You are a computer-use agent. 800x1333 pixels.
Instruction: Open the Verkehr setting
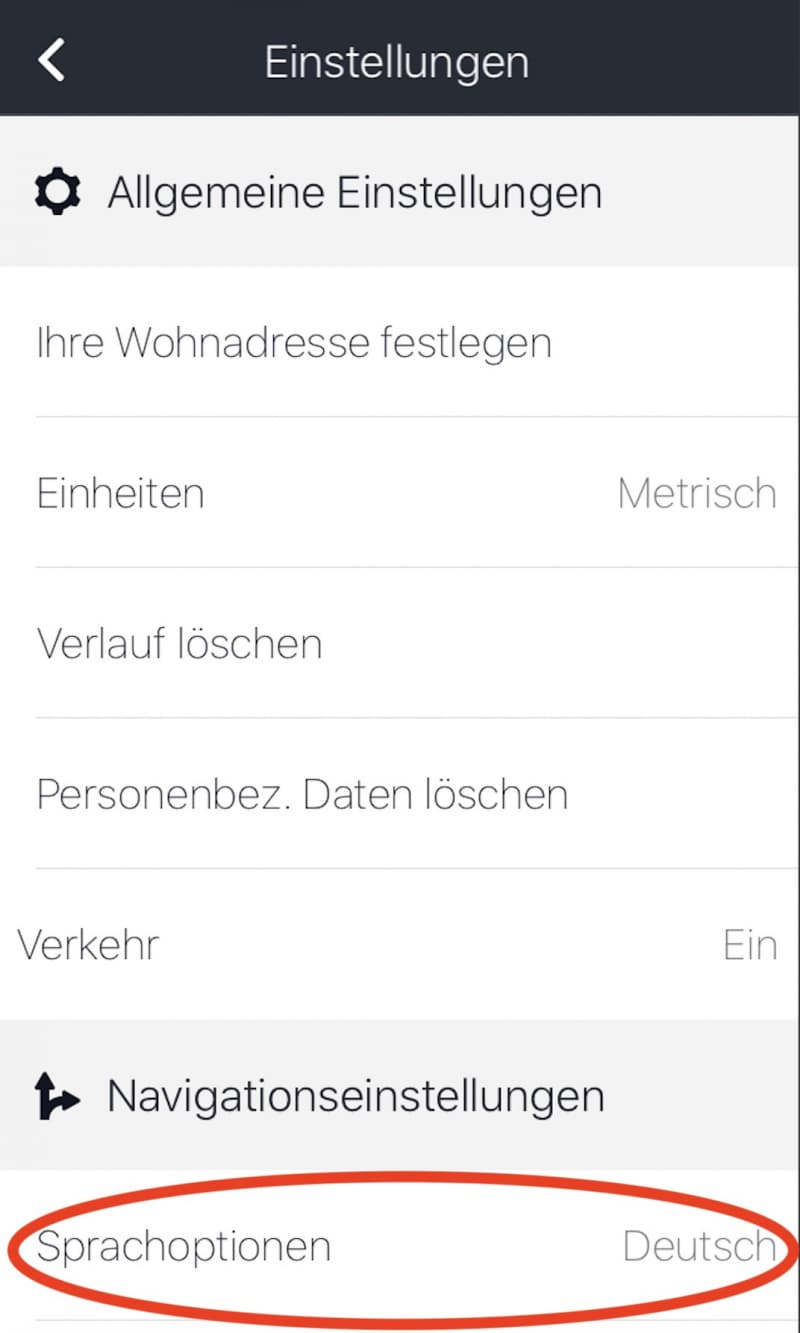coord(400,944)
